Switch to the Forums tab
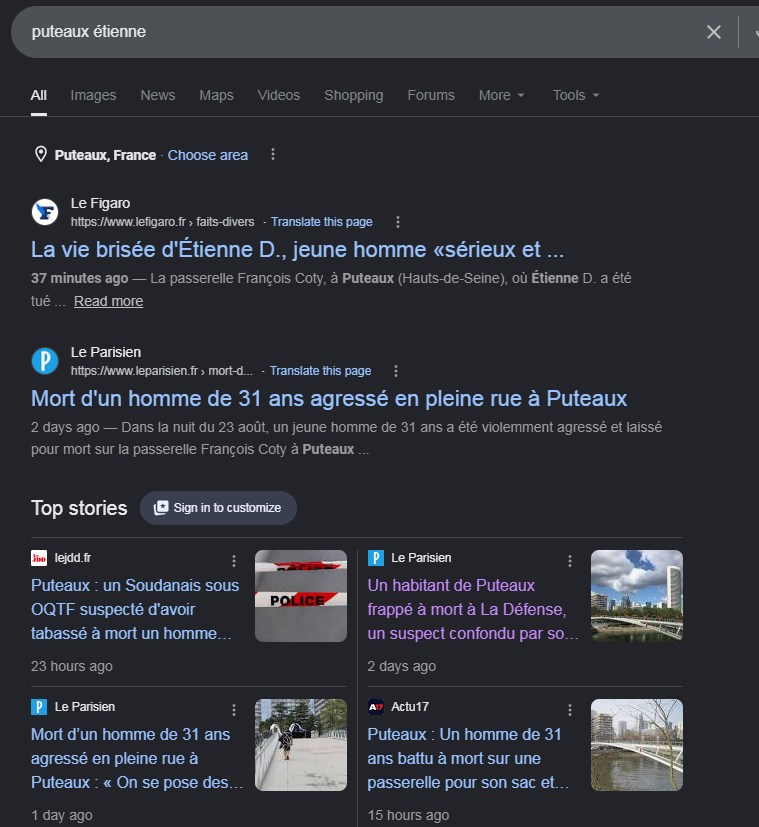 point(431,95)
